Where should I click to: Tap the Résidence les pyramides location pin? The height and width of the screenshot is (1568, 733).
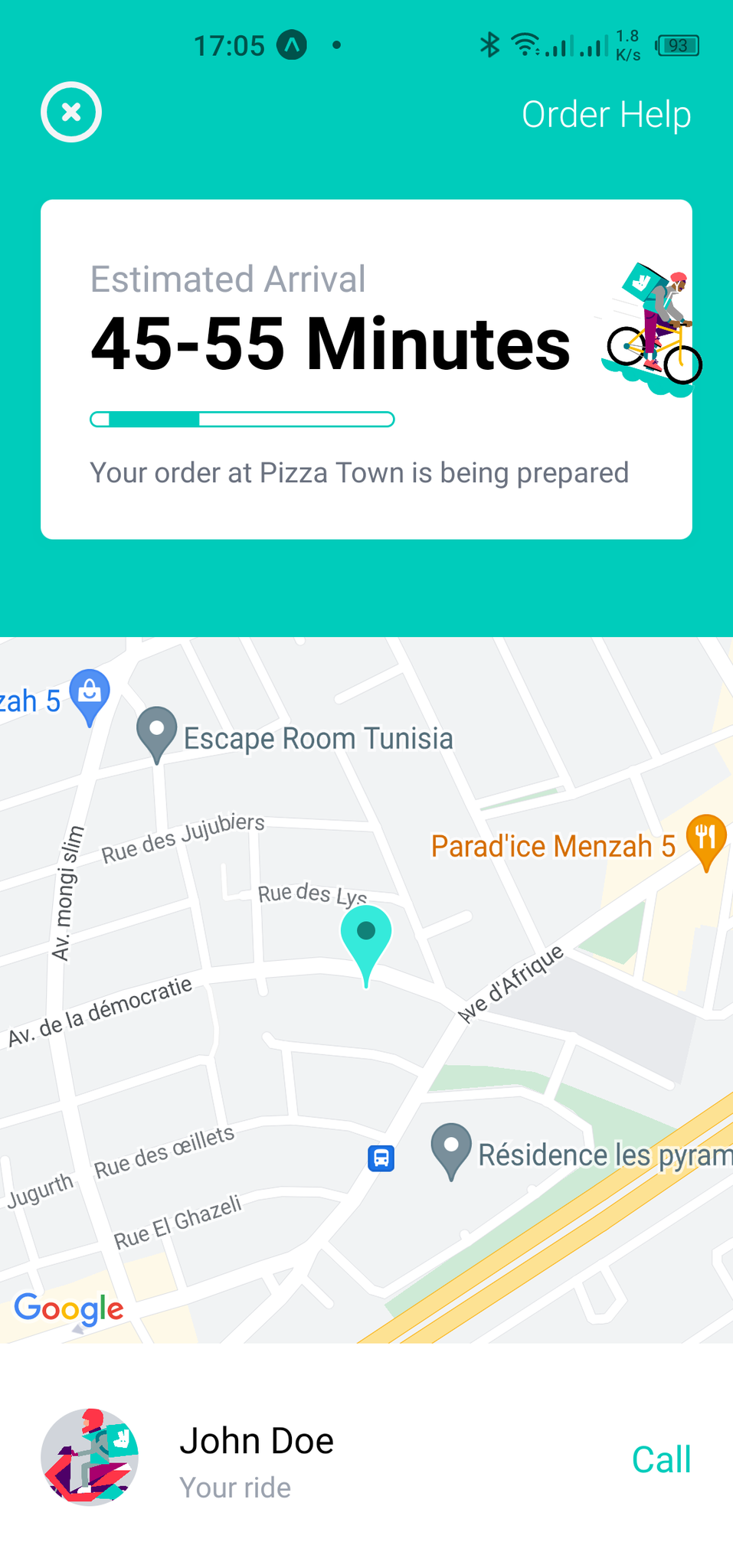click(x=450, y=1153)
